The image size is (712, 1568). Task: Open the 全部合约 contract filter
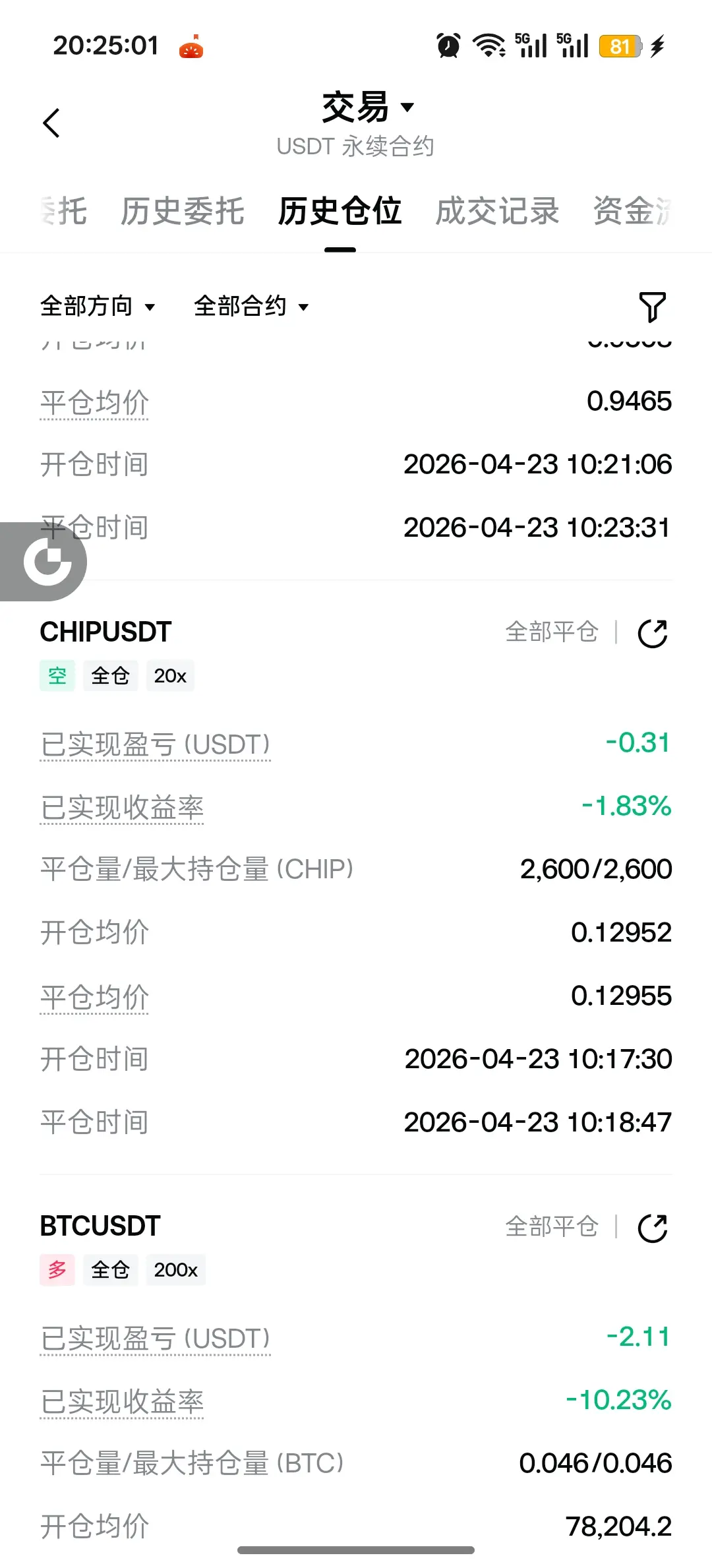251,307
